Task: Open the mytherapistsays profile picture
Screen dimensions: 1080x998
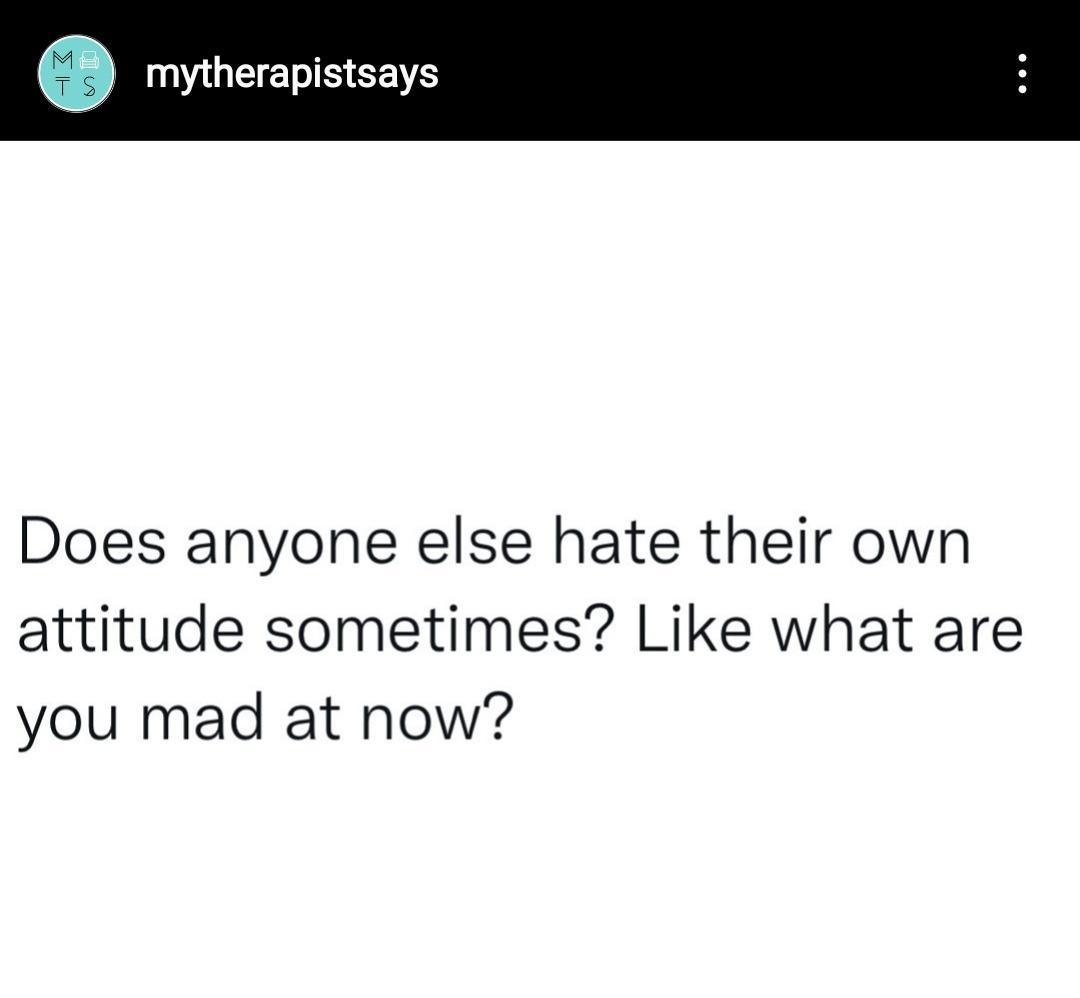Action: [x=76, y=73]
